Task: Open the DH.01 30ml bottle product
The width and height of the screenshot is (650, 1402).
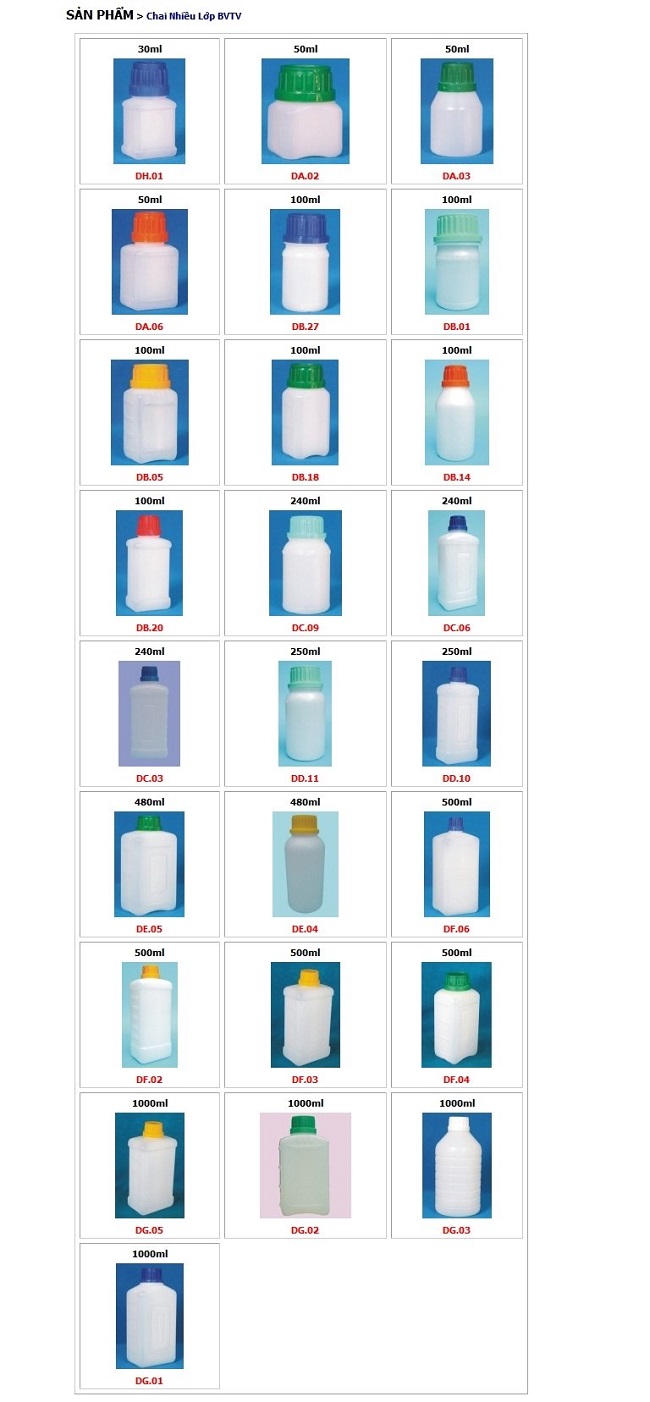Action: [x=149, y=111]
